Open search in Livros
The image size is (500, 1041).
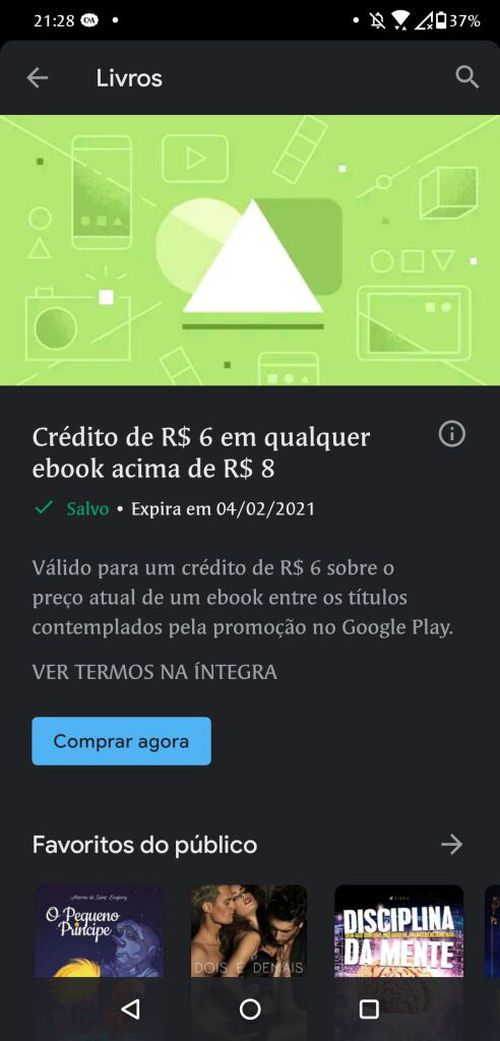click(x=467, y=78)
